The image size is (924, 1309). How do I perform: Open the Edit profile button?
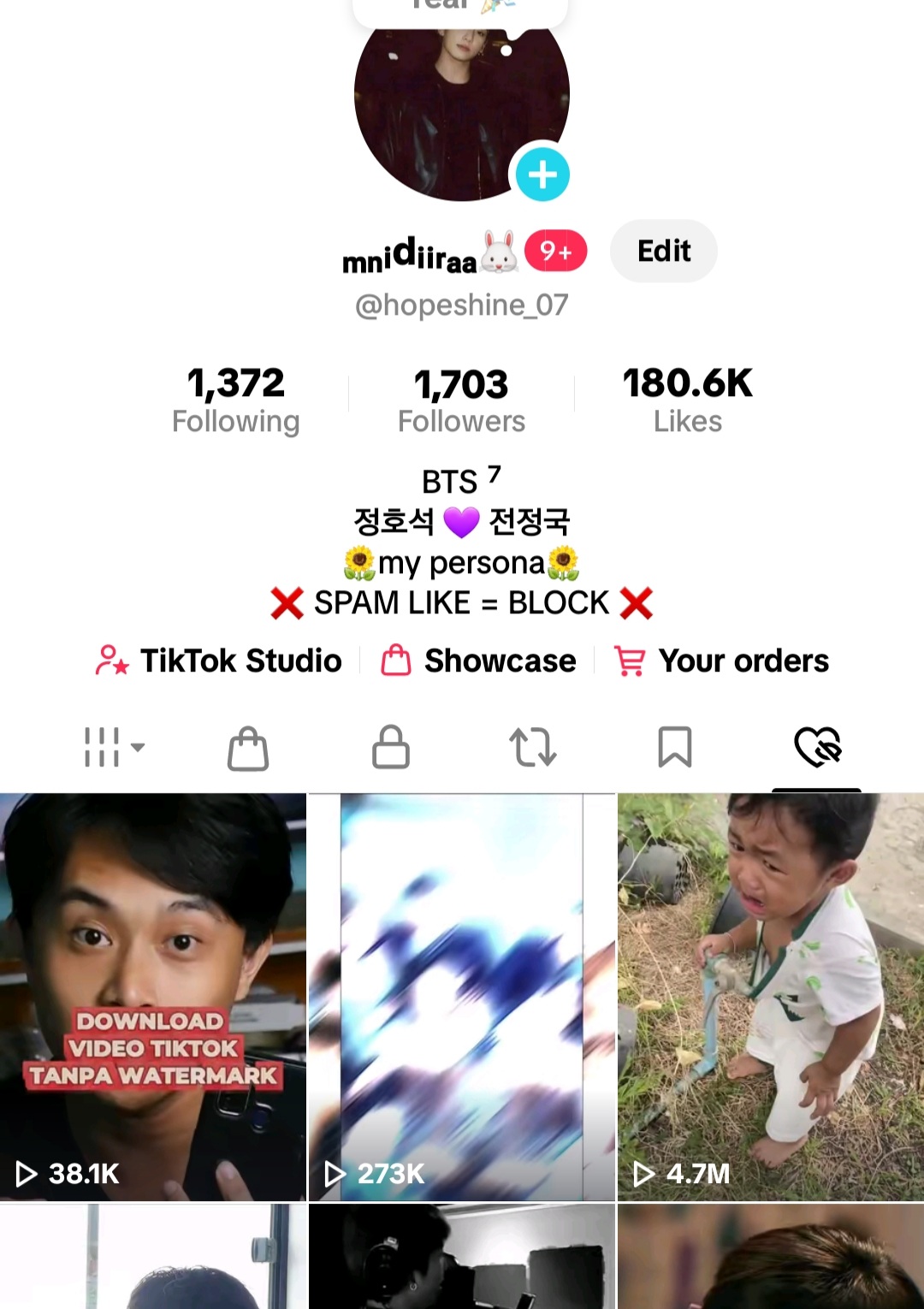click(x=663, y=252)
